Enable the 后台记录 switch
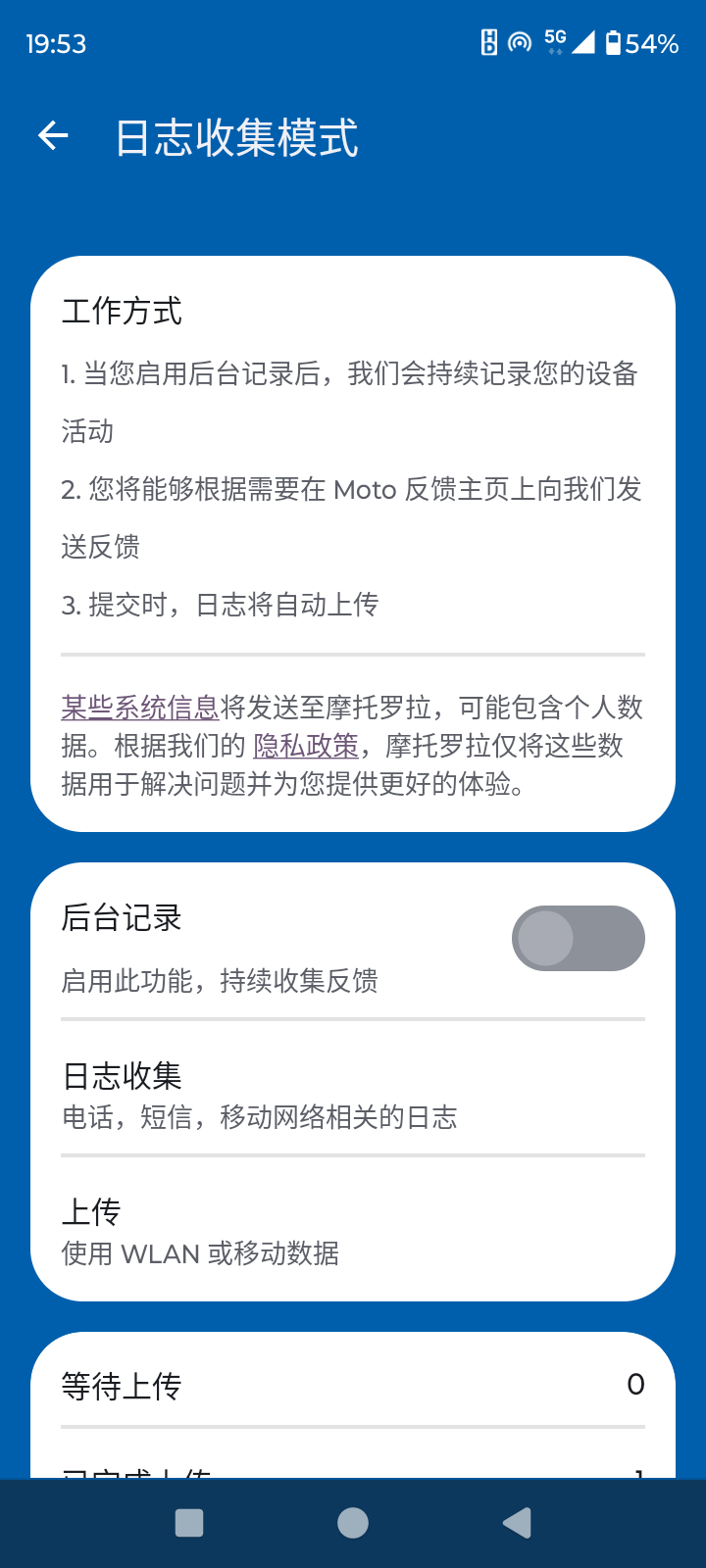The height and width of the screenshot is (1568, 706). coord(578,938)
